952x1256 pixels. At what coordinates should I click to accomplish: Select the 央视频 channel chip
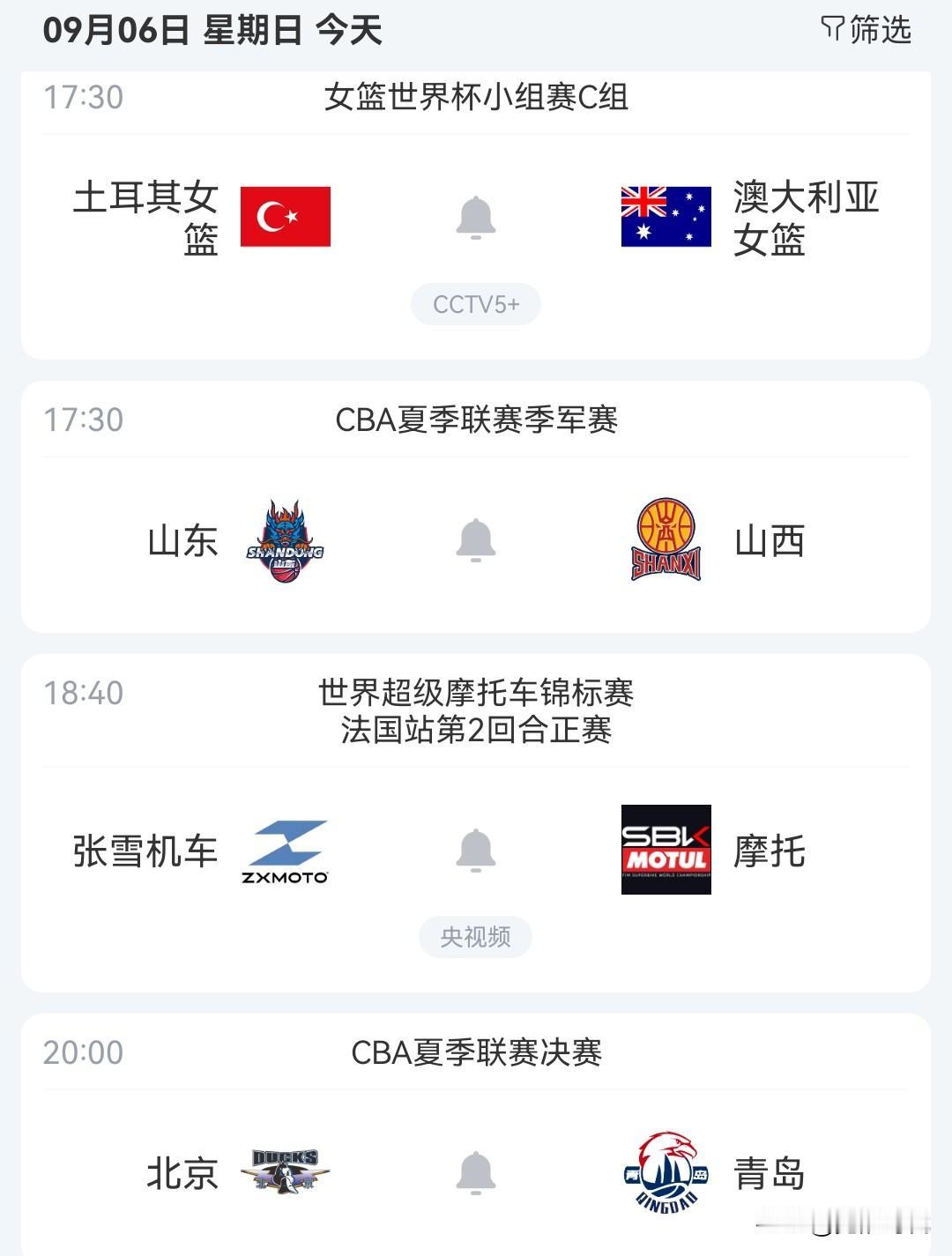(x=476, y=937)
